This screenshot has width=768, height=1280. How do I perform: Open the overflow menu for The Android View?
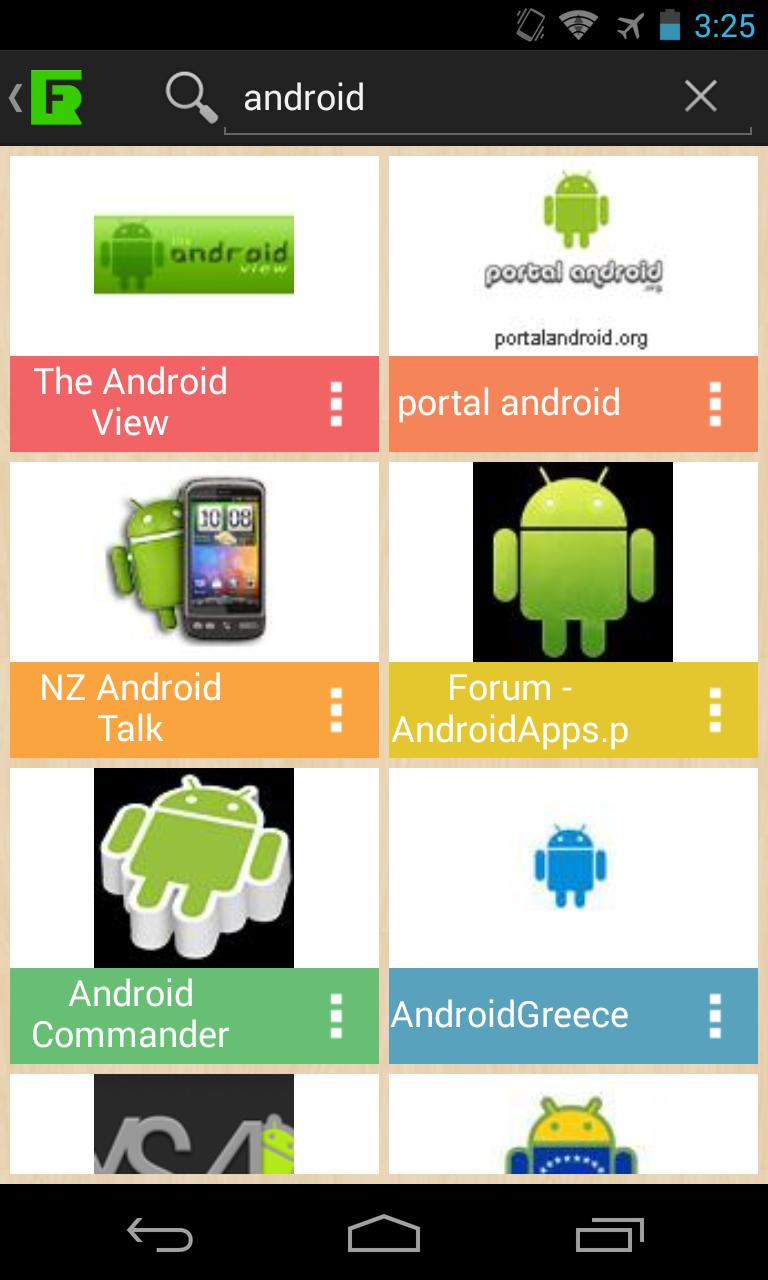click(336, 404)
